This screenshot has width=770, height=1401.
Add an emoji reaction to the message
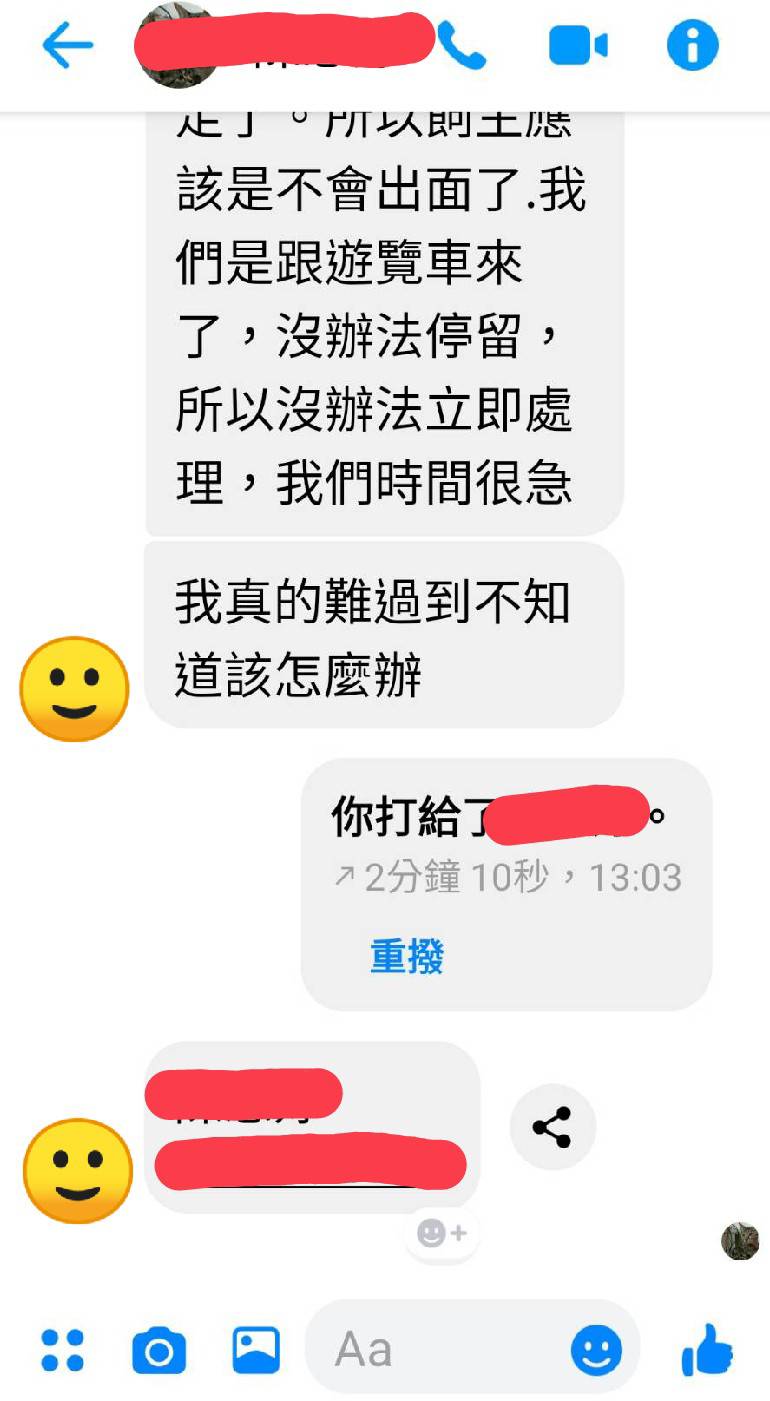coord(441,1233)
